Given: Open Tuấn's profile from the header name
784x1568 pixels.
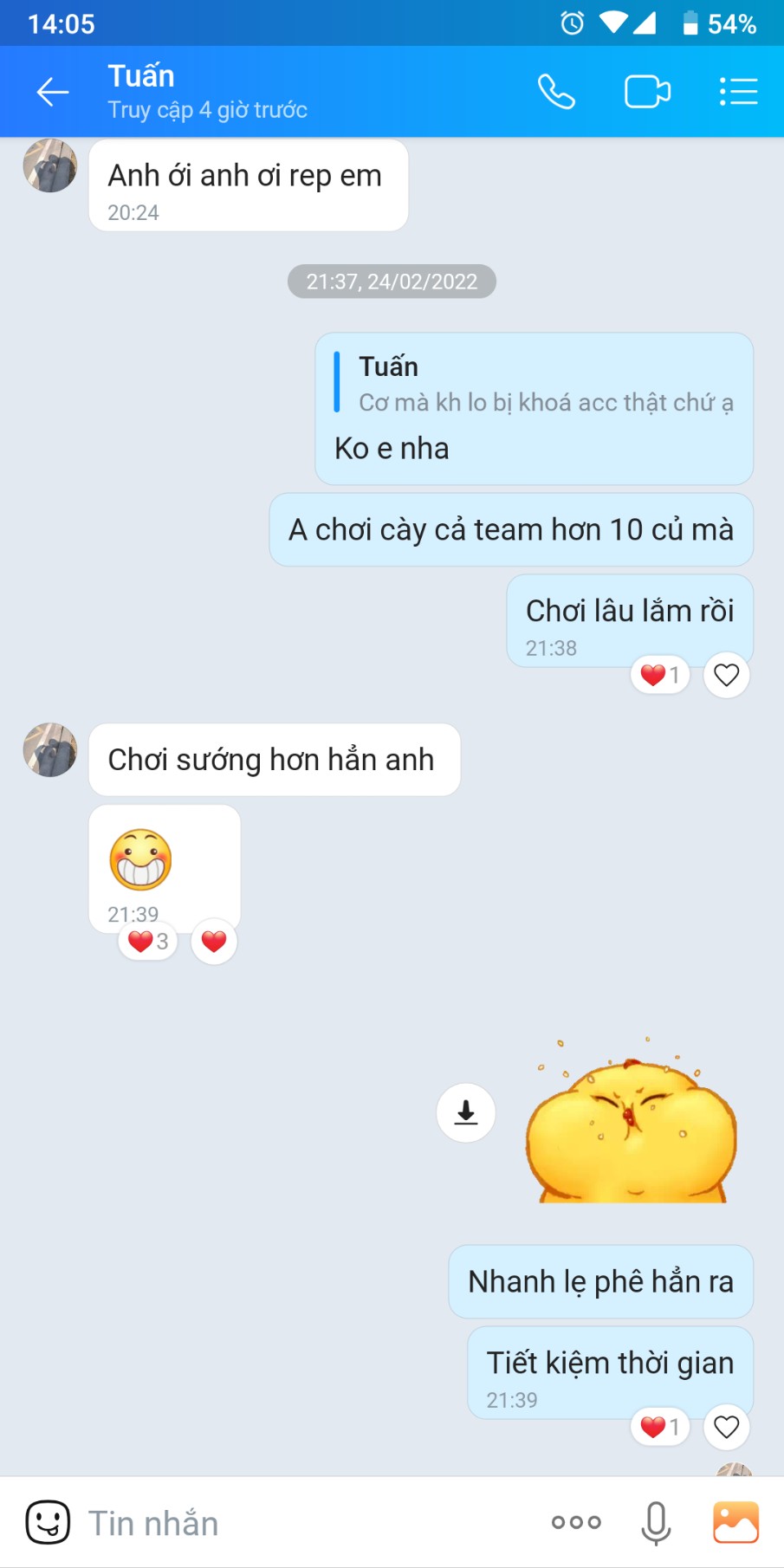Looking at the screenshot, I should pyautogui.click(x=141, y=76).
